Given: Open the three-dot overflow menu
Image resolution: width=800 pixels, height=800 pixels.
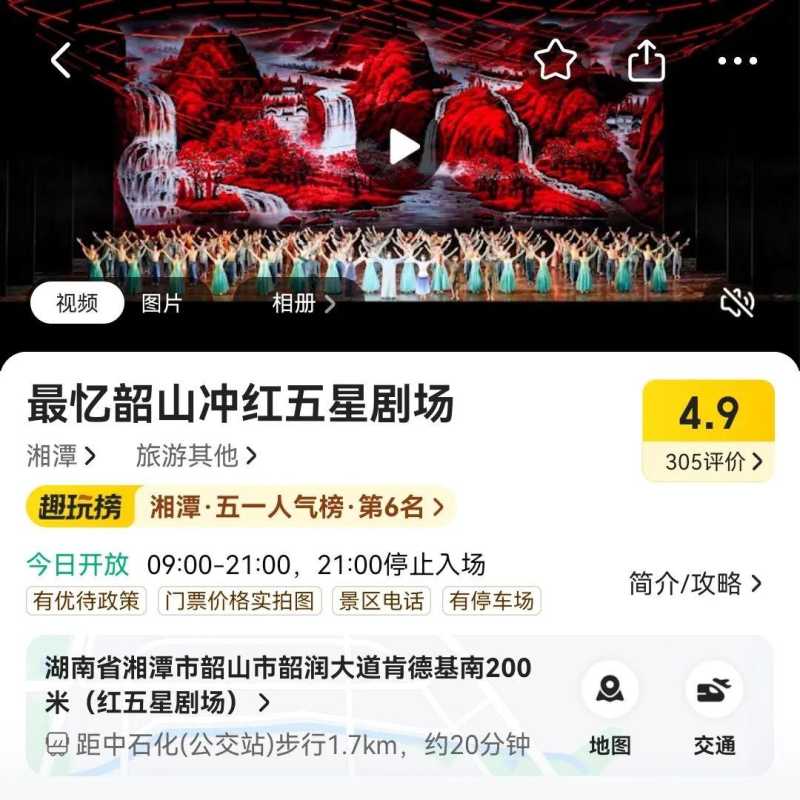Looking at the screenshot, I should pos(737,61).
